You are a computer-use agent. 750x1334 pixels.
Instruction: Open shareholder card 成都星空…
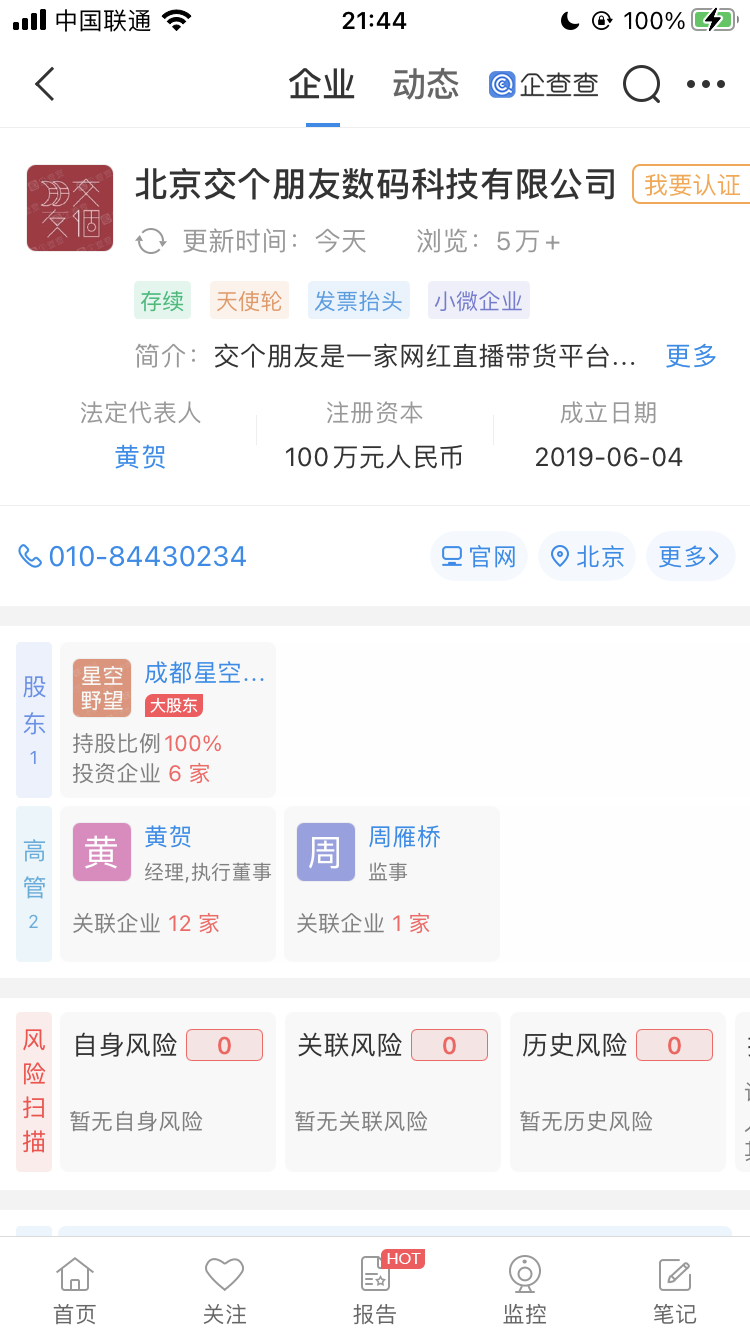pyautogui.click(x=168, y=720)
